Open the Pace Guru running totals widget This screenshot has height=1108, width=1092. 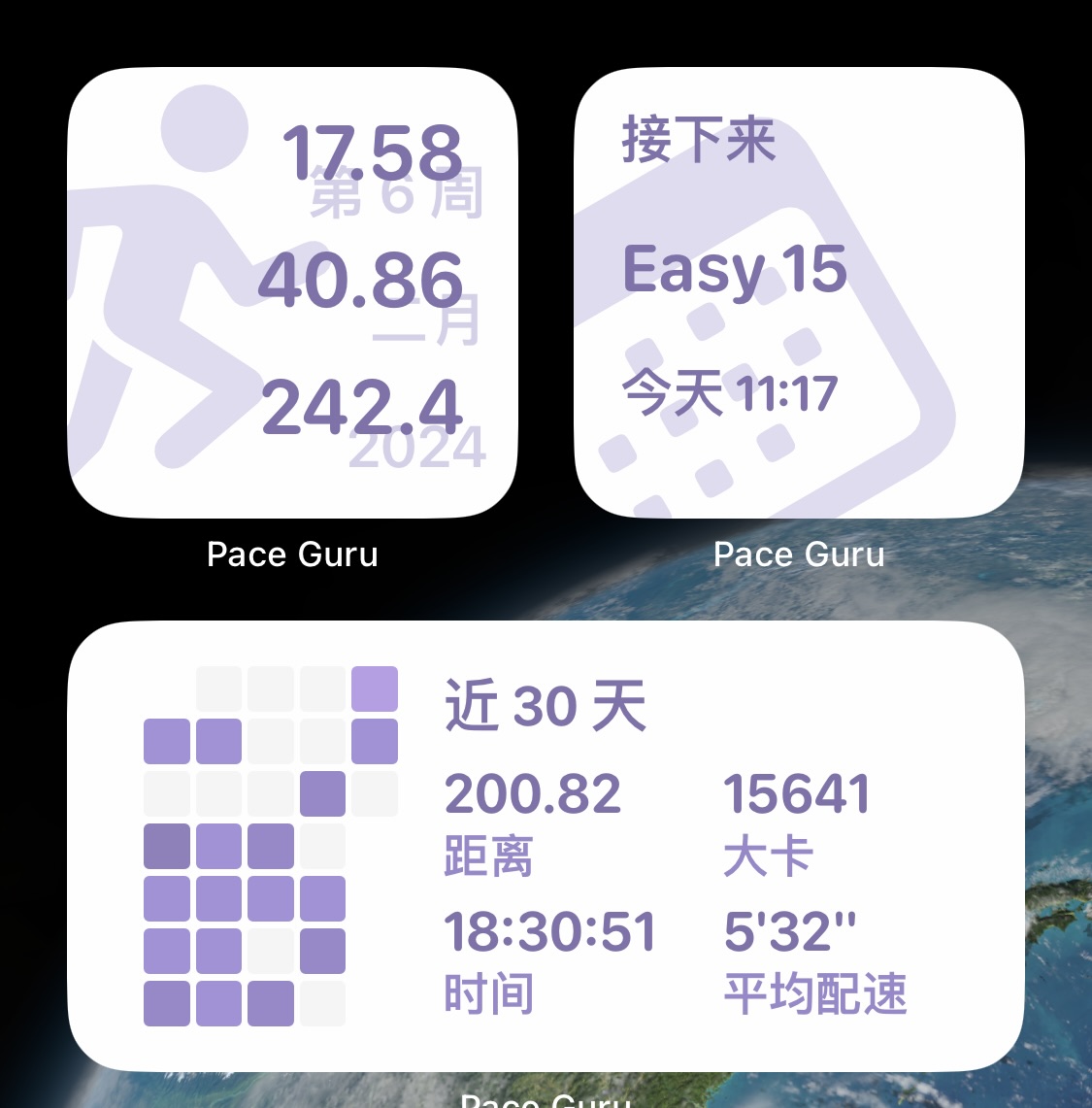coord(292,292)
